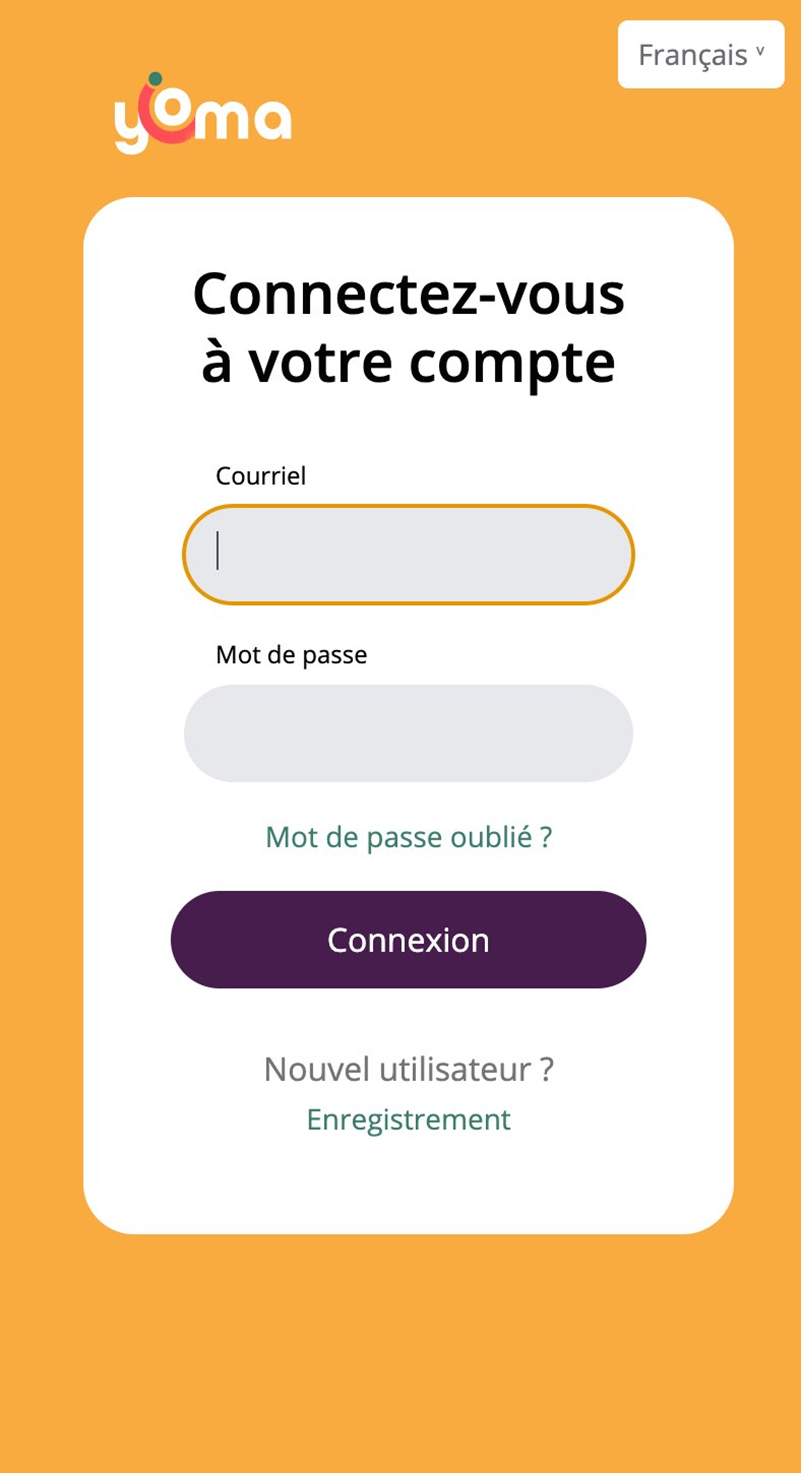
Task: Focus the Courriel email field
Action: (408, 554)
